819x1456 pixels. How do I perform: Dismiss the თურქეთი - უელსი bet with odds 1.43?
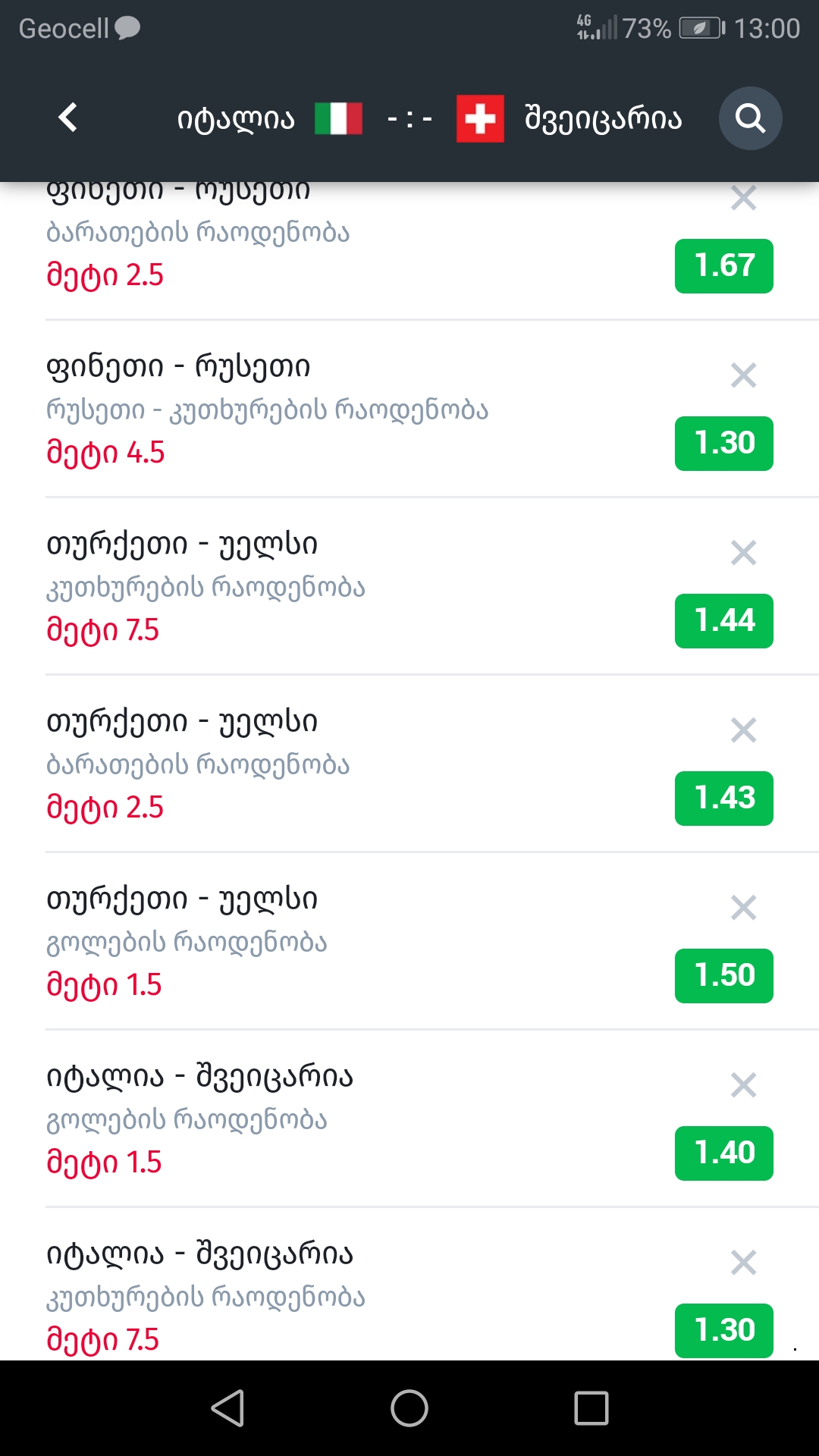743,730
